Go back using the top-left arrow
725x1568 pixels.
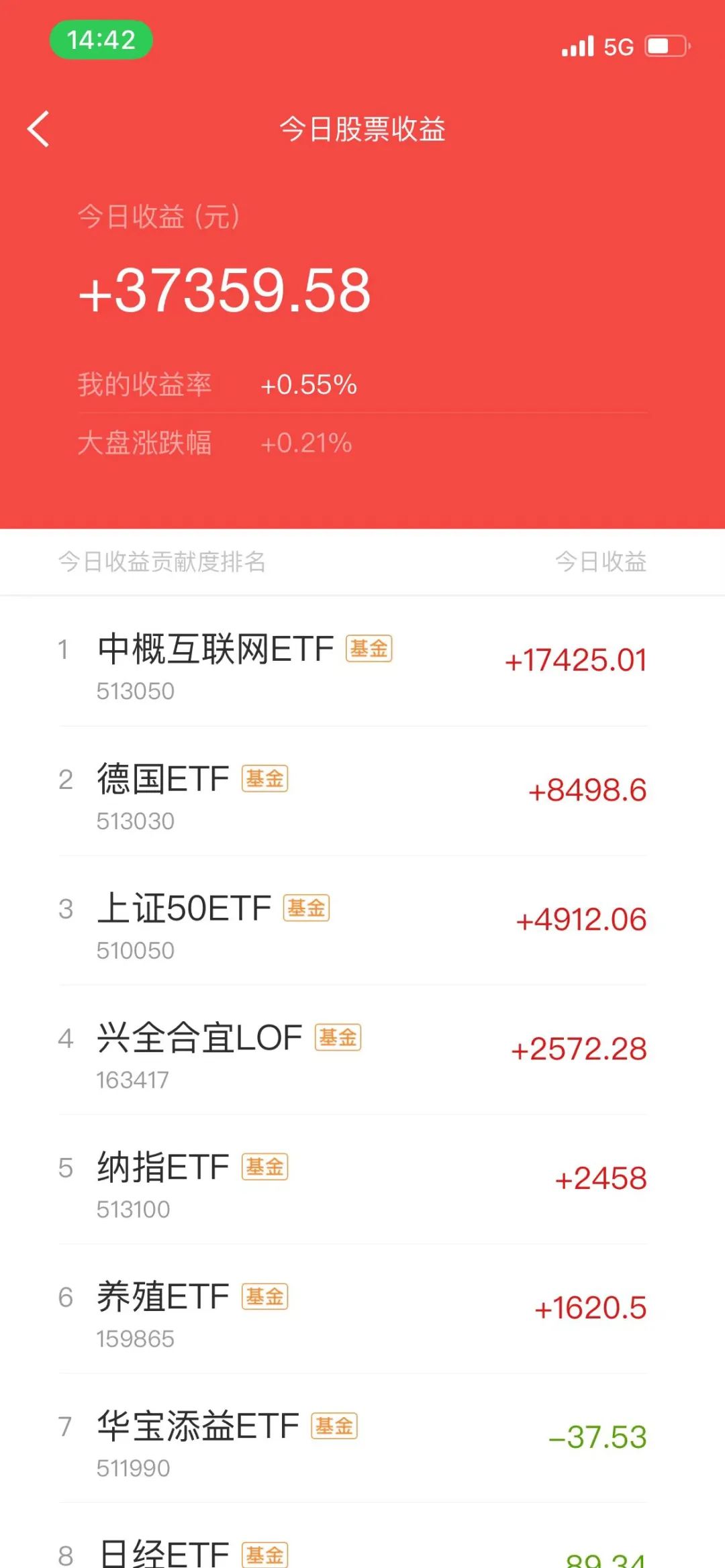(38, 129)
